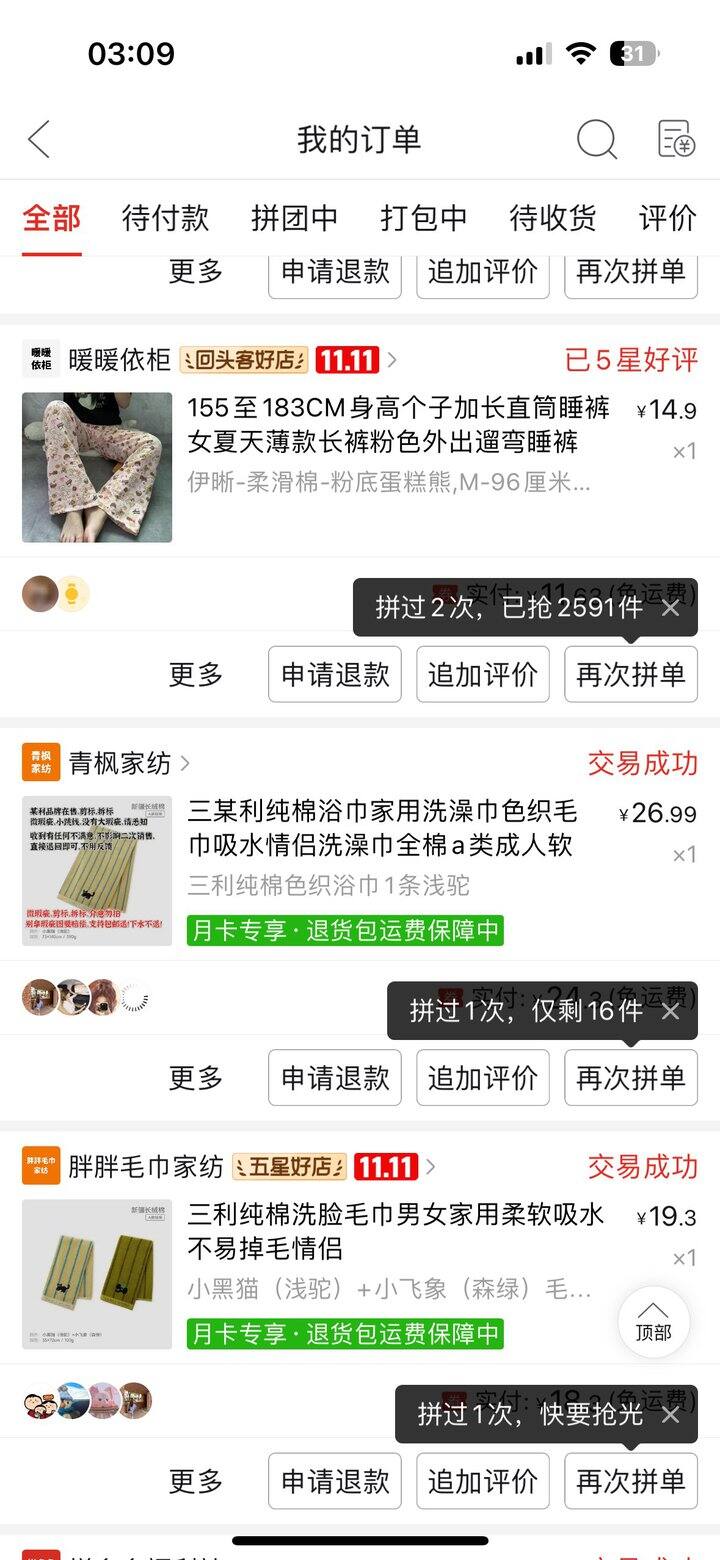
Task: Open the 睡裤 order product image
Action: coord(97,467)
